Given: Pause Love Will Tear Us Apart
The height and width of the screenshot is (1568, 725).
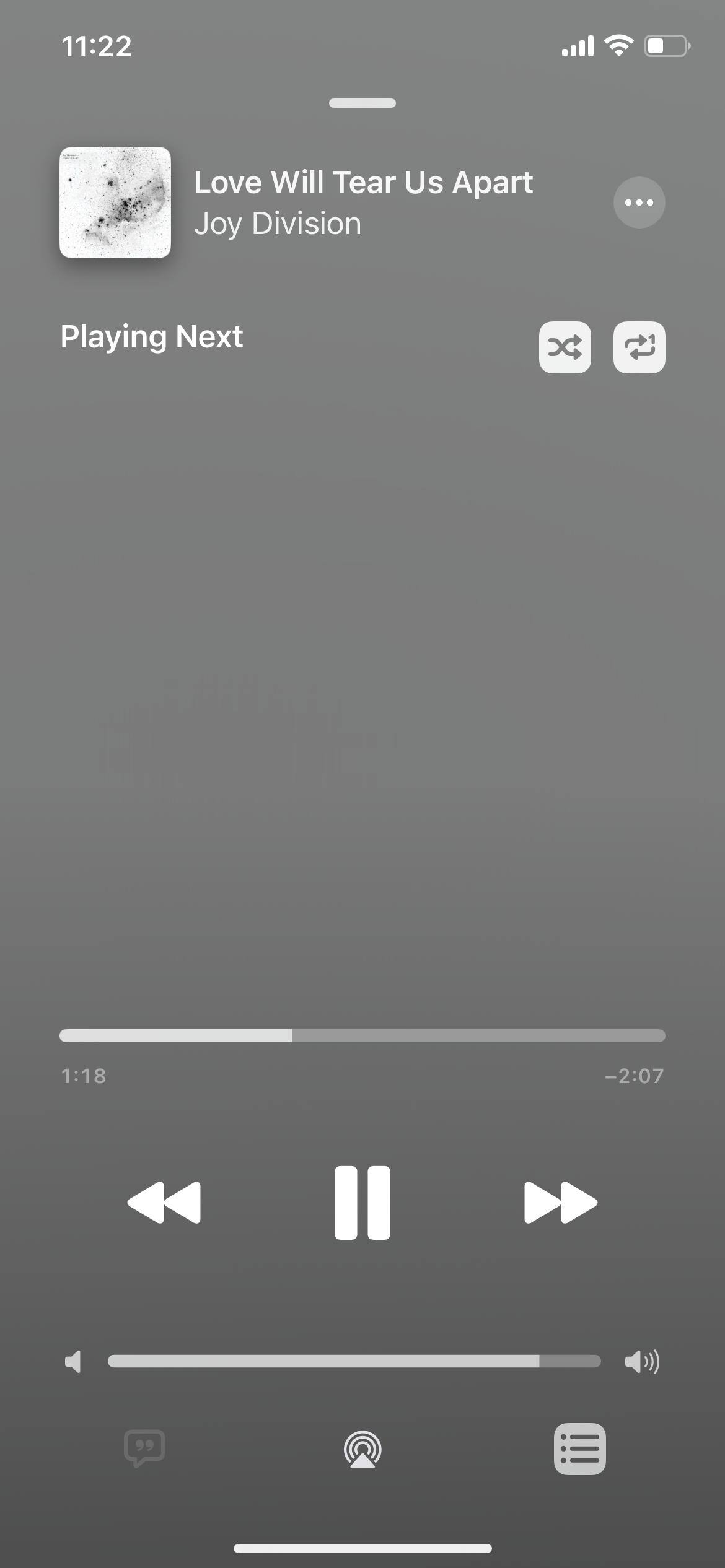Looking at the screenshot, I should click(x=362, y=1203).
